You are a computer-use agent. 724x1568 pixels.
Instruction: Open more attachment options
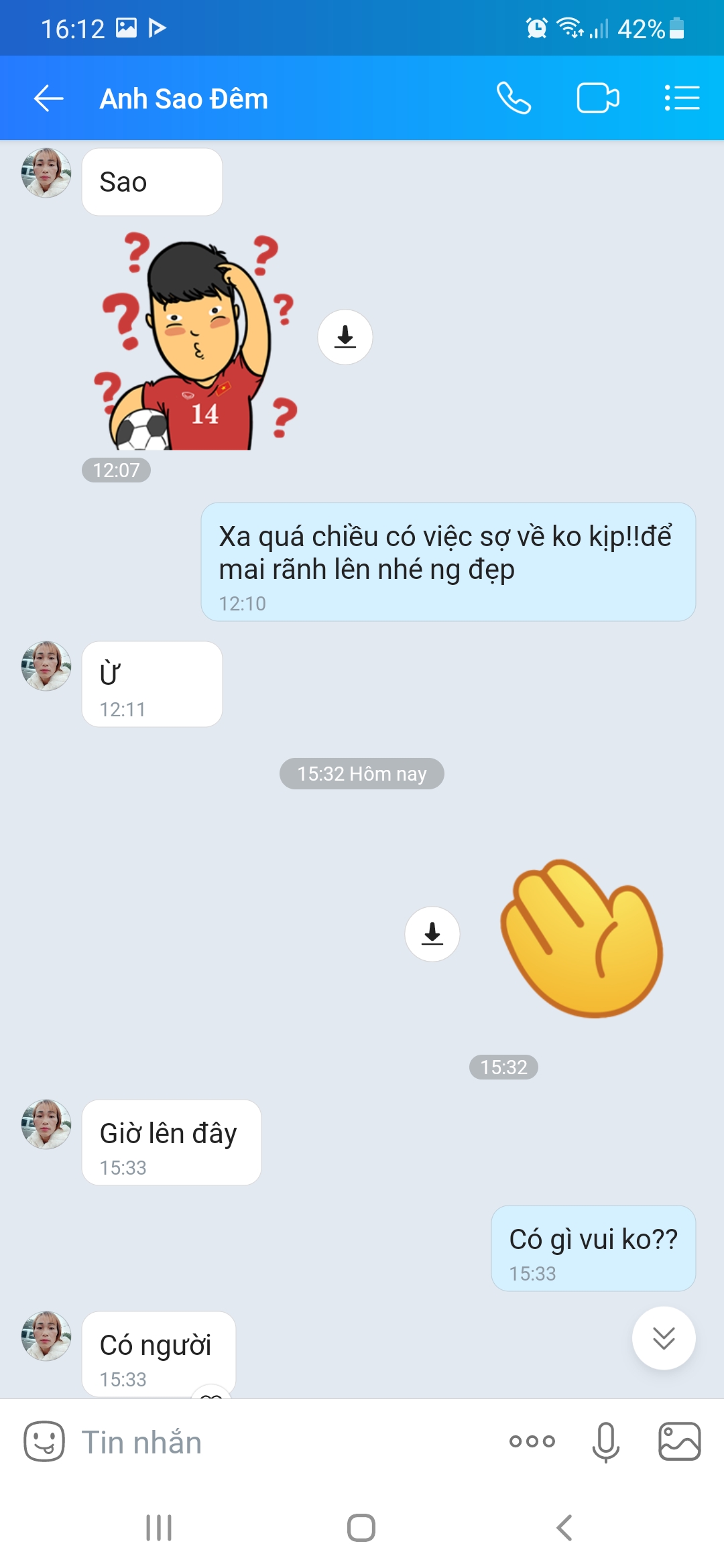point(532,1441)
